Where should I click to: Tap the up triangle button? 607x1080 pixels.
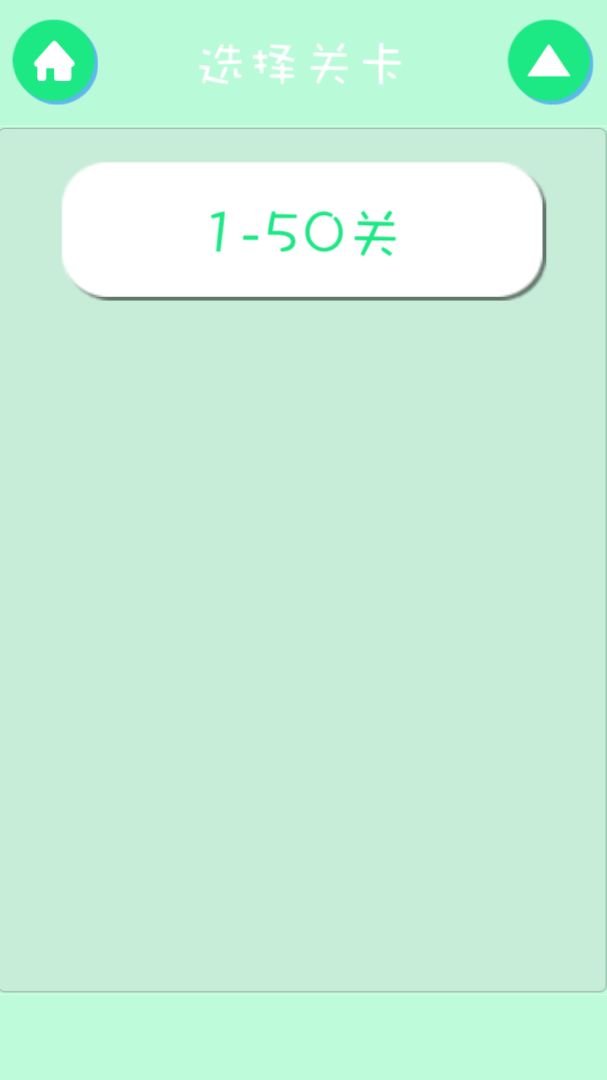549,62
